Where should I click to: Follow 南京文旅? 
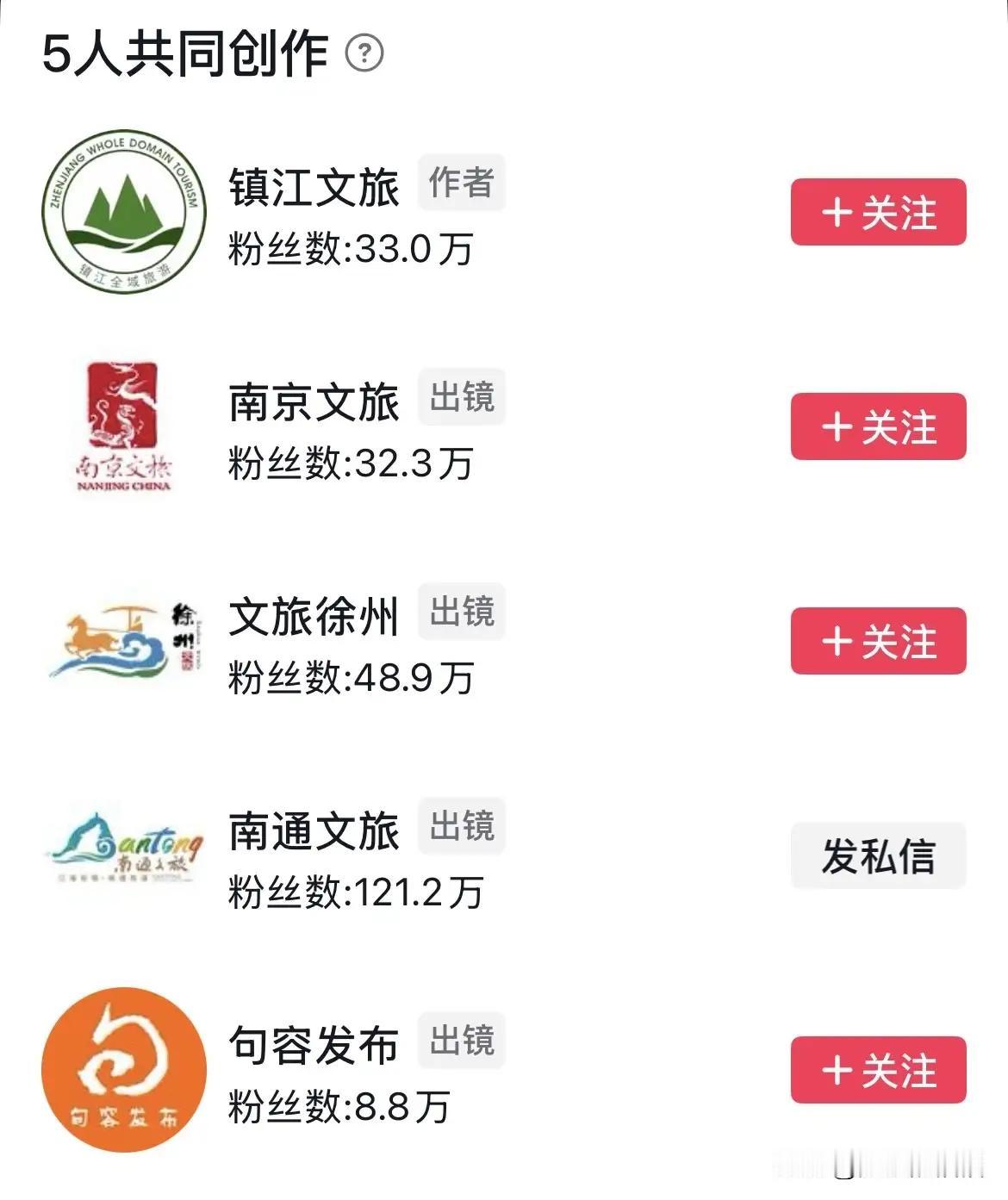[878, 426]
